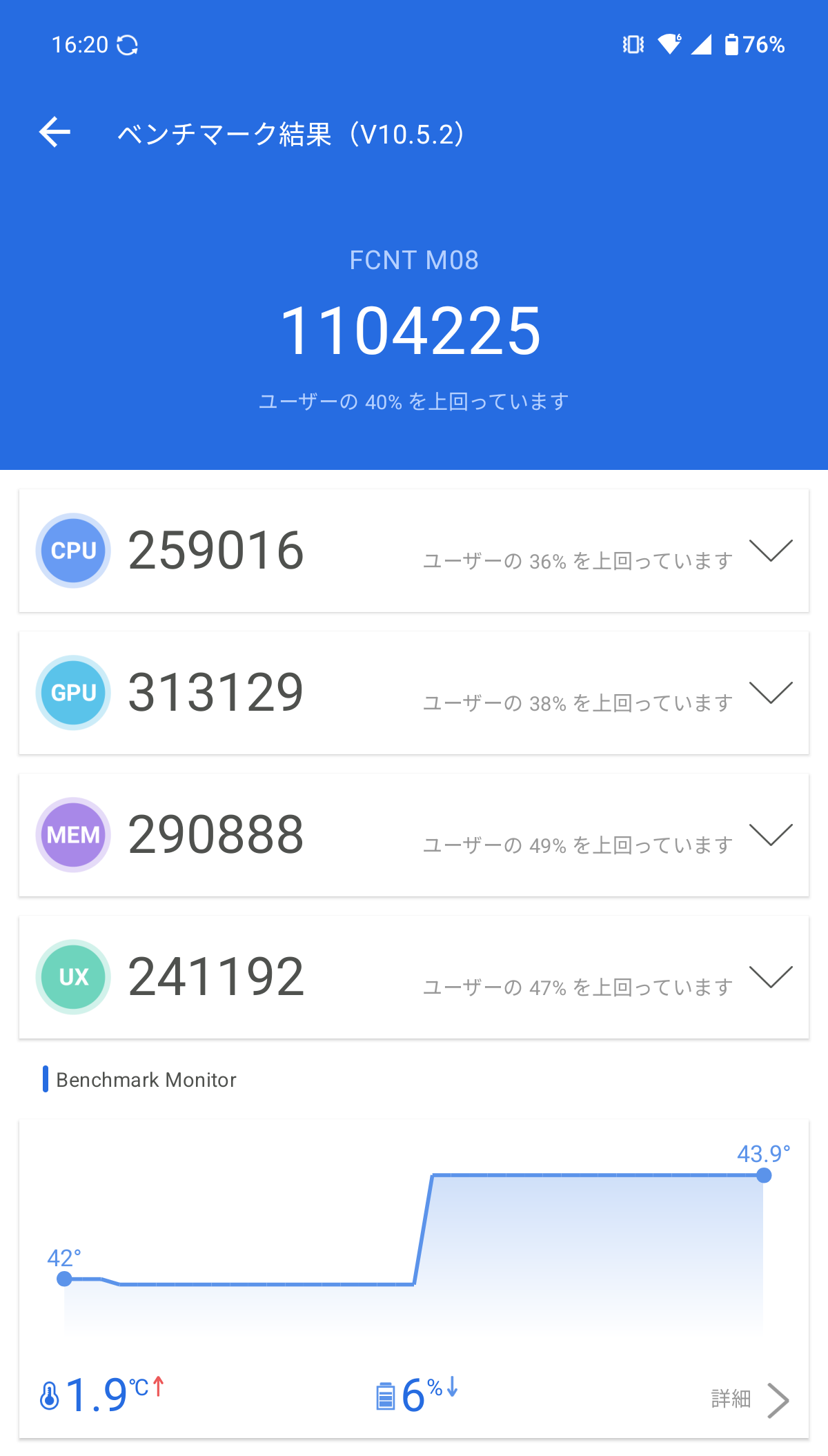Viewport: 828px width, 1456px height.
Task: Open 詳細 for Benchmark Monitor
Action: [750, 1399]
